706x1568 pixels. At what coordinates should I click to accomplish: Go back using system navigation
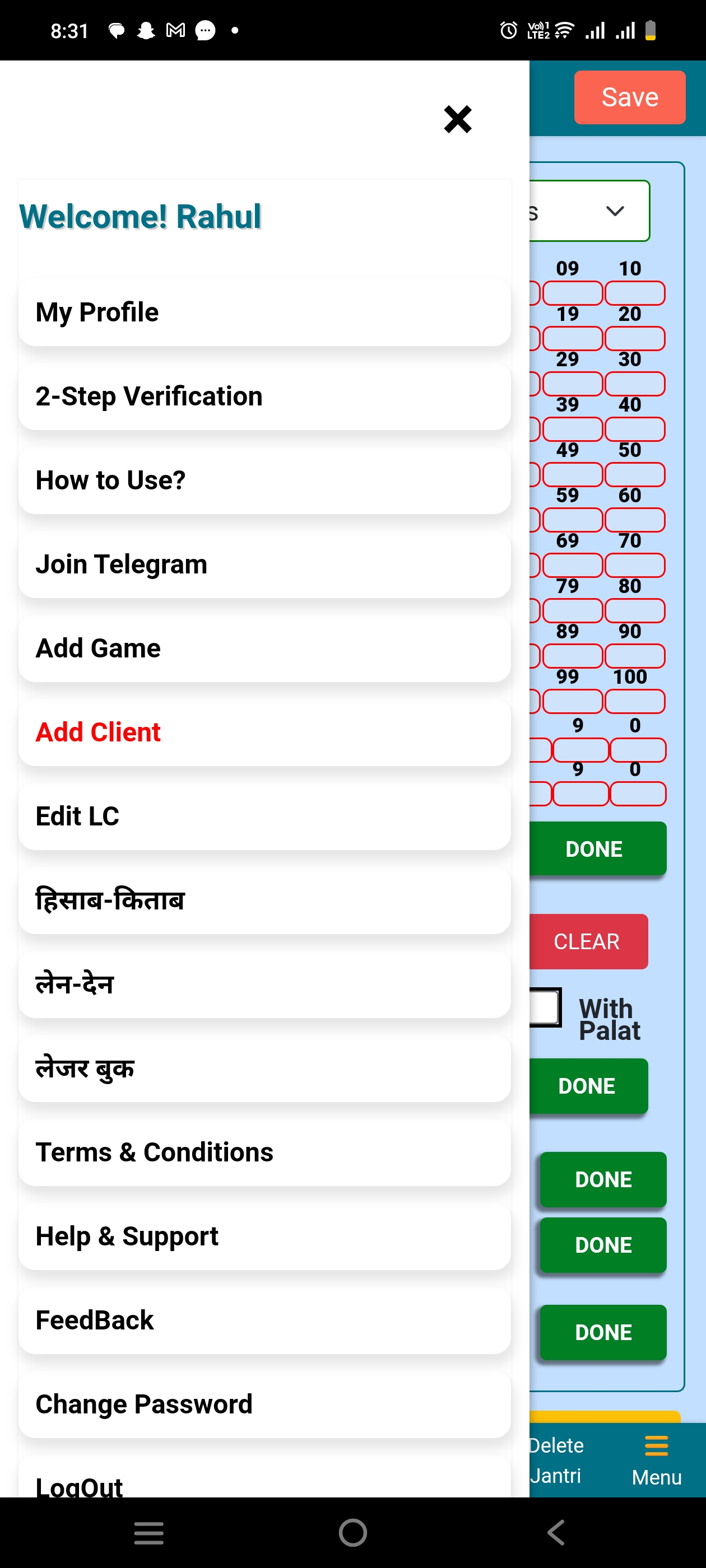[x=556, y=1532]
